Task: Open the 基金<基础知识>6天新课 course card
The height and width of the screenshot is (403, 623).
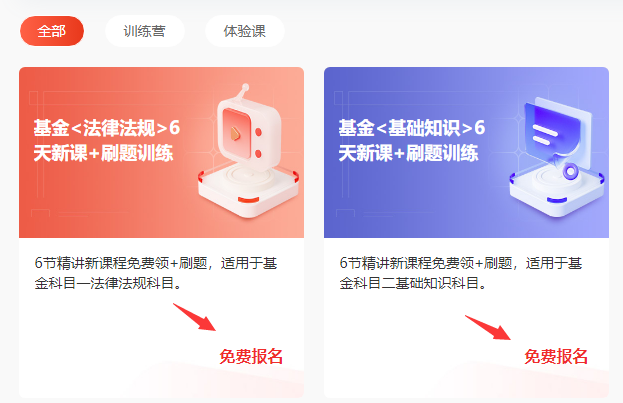Action: pos(466,153)
